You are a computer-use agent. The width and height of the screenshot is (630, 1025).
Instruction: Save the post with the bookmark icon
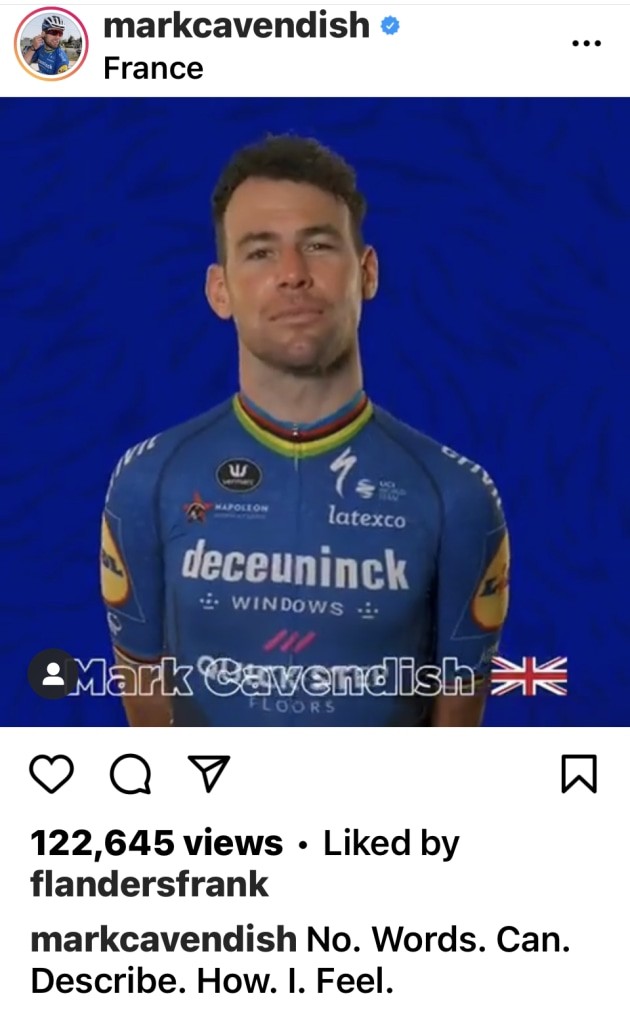click(x=579, y=774)
